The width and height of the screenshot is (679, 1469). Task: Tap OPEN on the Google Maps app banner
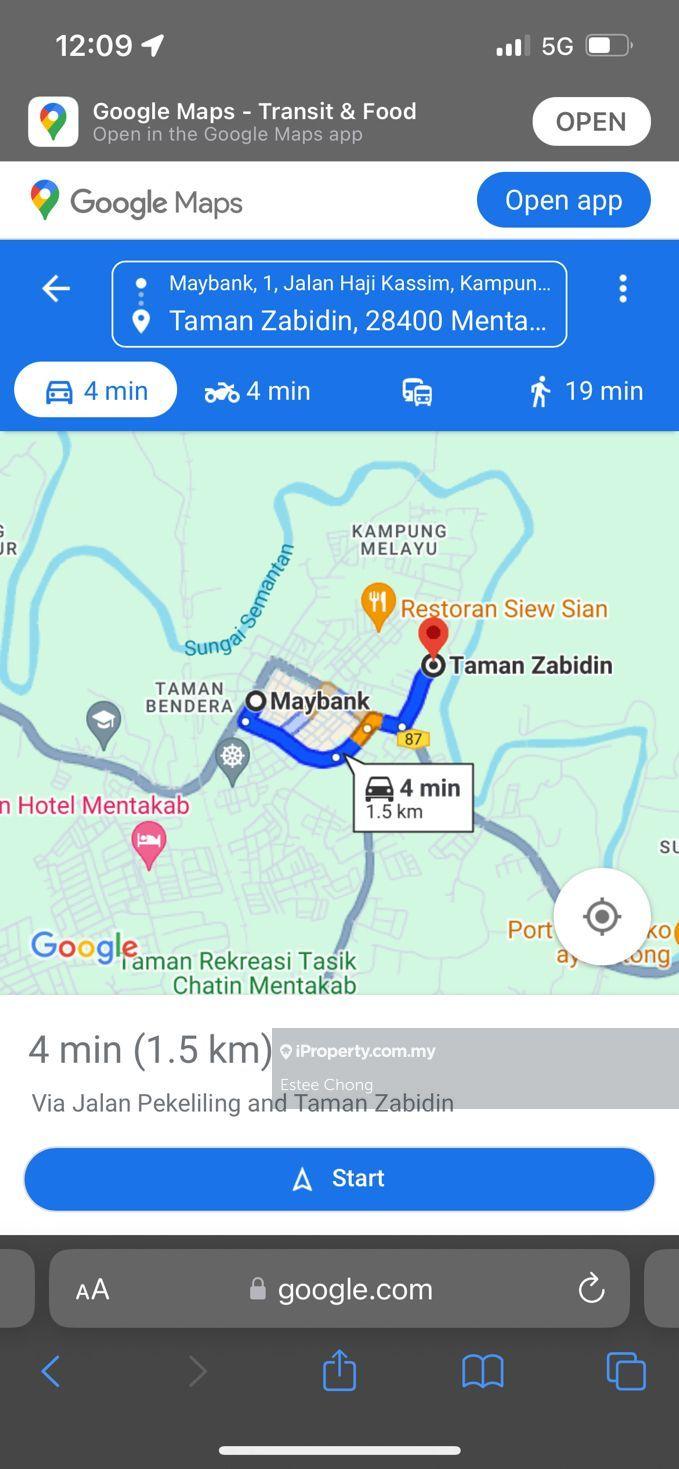coord(590,122)
